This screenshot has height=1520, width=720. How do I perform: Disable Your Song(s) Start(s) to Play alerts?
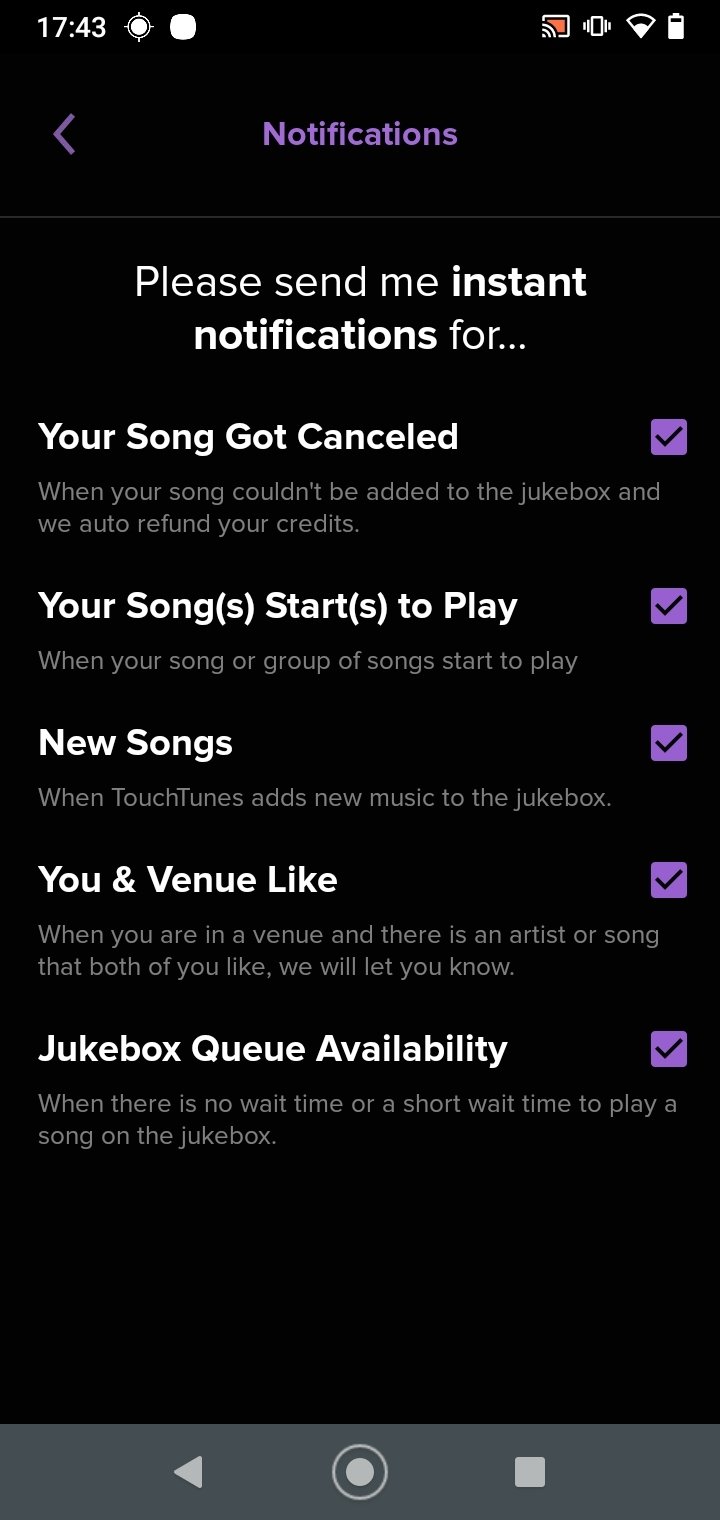(669, 606)
